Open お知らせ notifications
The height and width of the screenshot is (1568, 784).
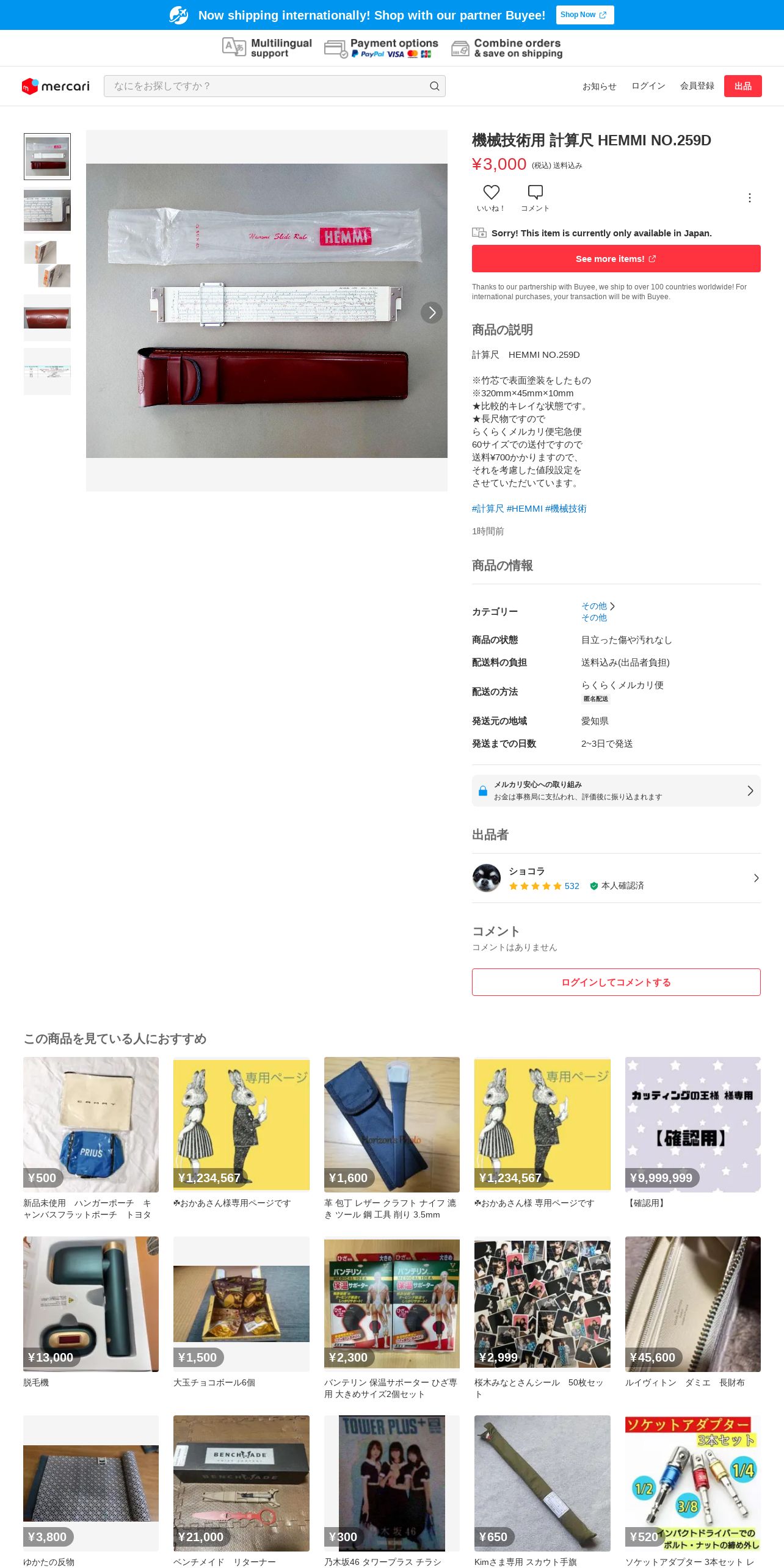(x=599, y=86)
